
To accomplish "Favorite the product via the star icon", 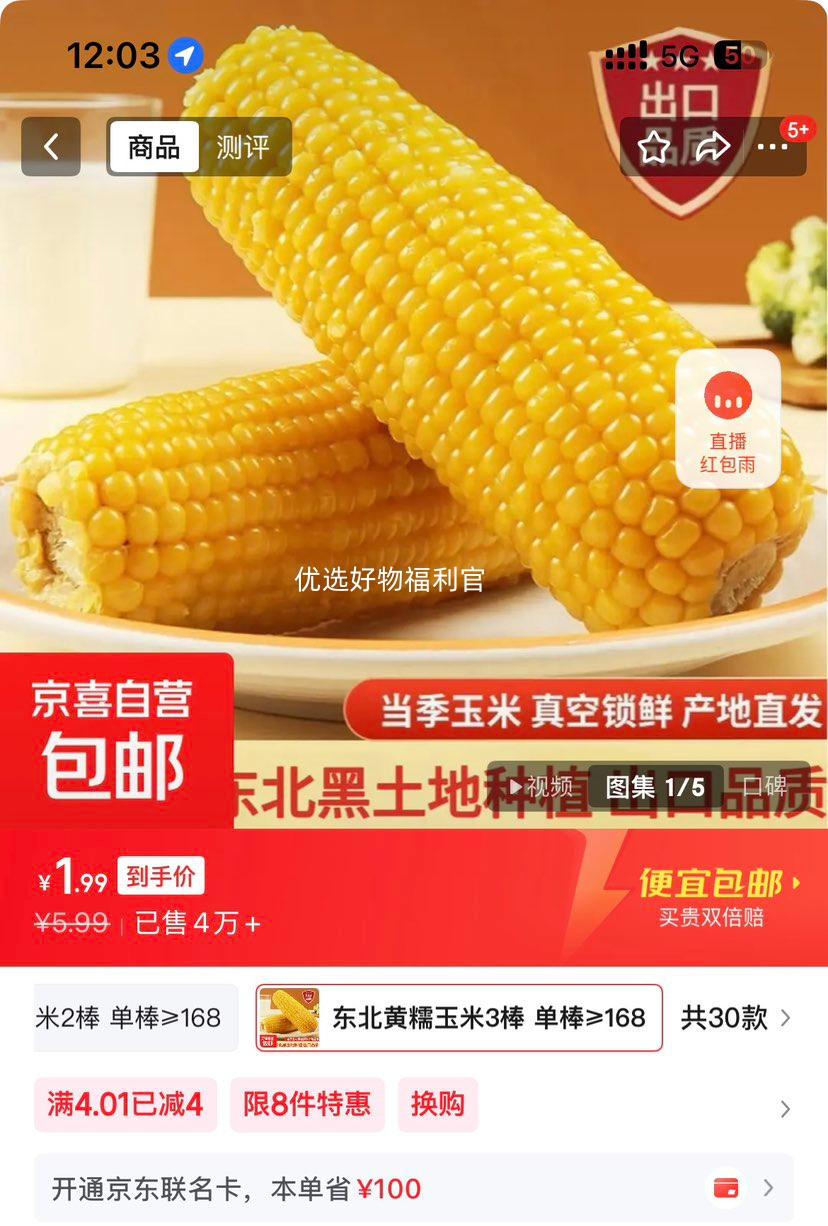I will [x=654, y=147].
